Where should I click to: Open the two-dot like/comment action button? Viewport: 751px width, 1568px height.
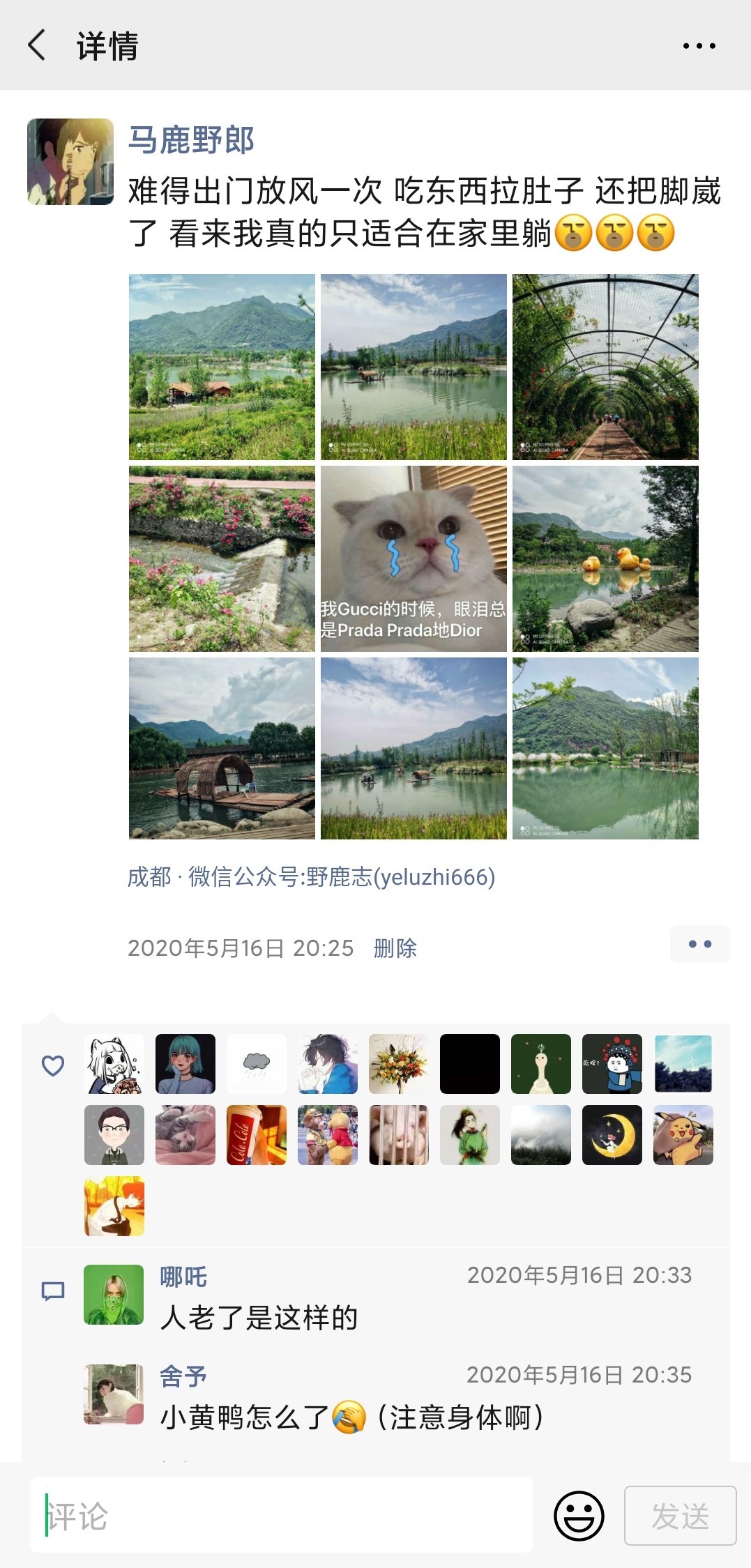[700, 943]
